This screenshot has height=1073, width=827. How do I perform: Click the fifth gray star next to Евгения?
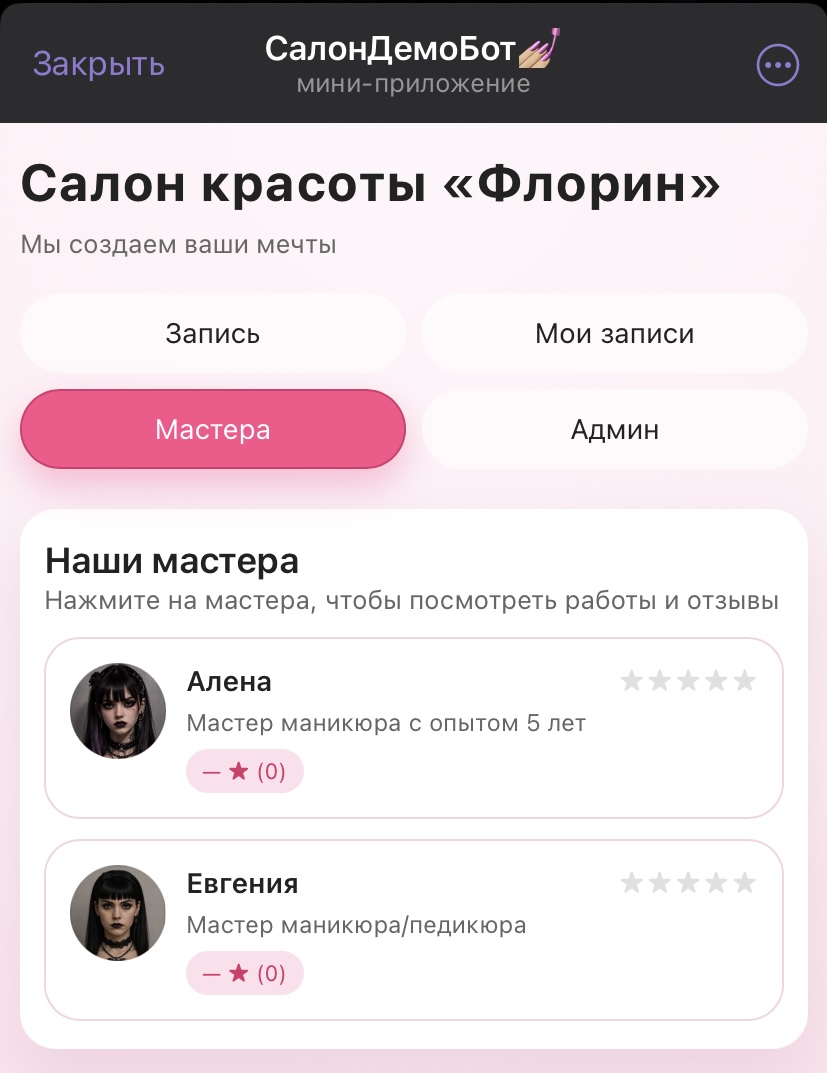(x=745, y=882)
